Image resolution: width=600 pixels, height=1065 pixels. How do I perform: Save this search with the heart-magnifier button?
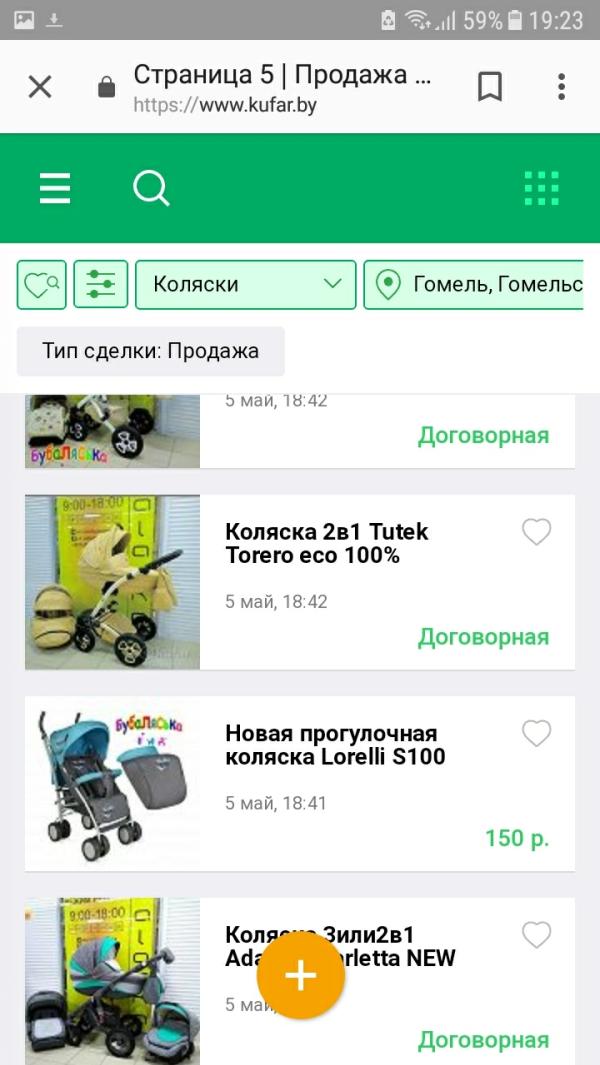click(x=42, y=285)
